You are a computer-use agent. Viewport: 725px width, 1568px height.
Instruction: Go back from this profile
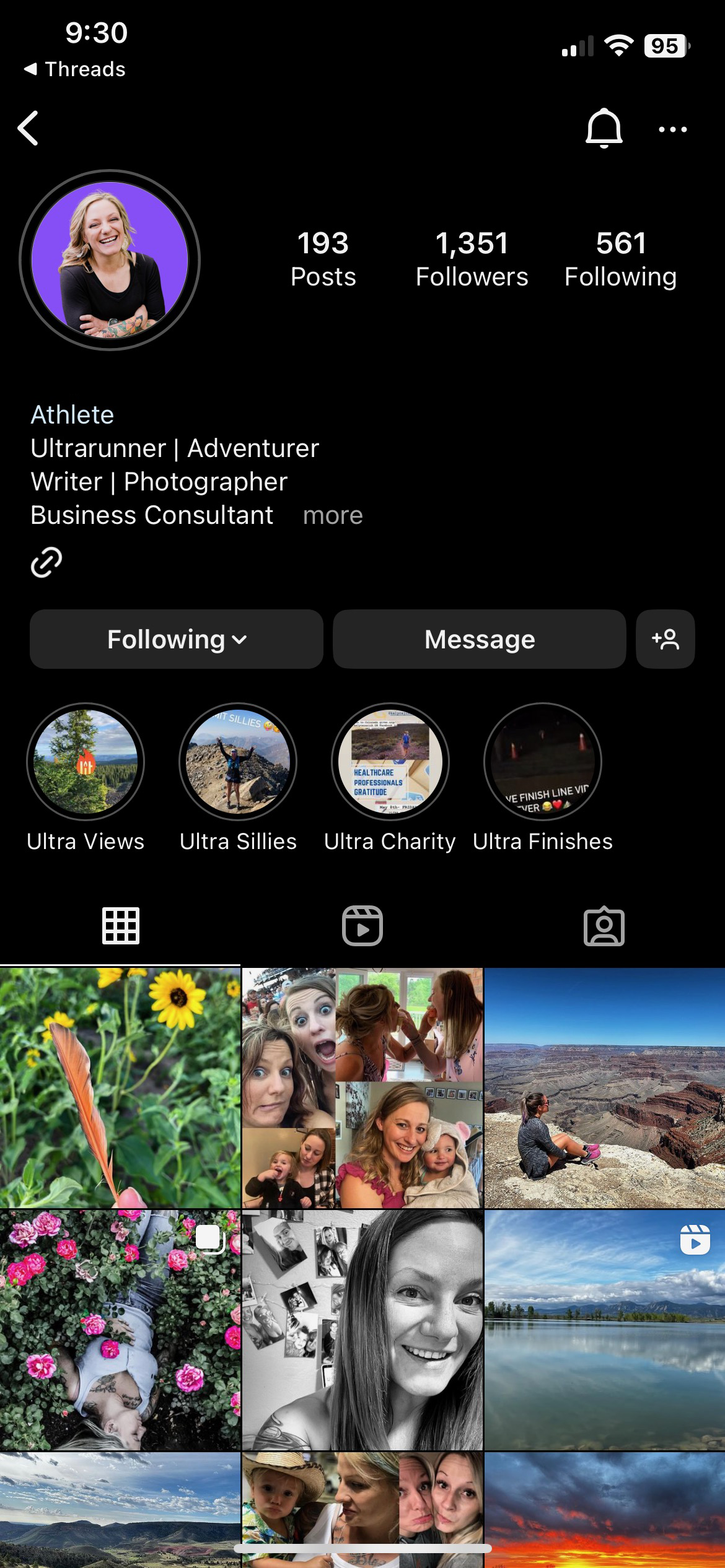[29, 129]
